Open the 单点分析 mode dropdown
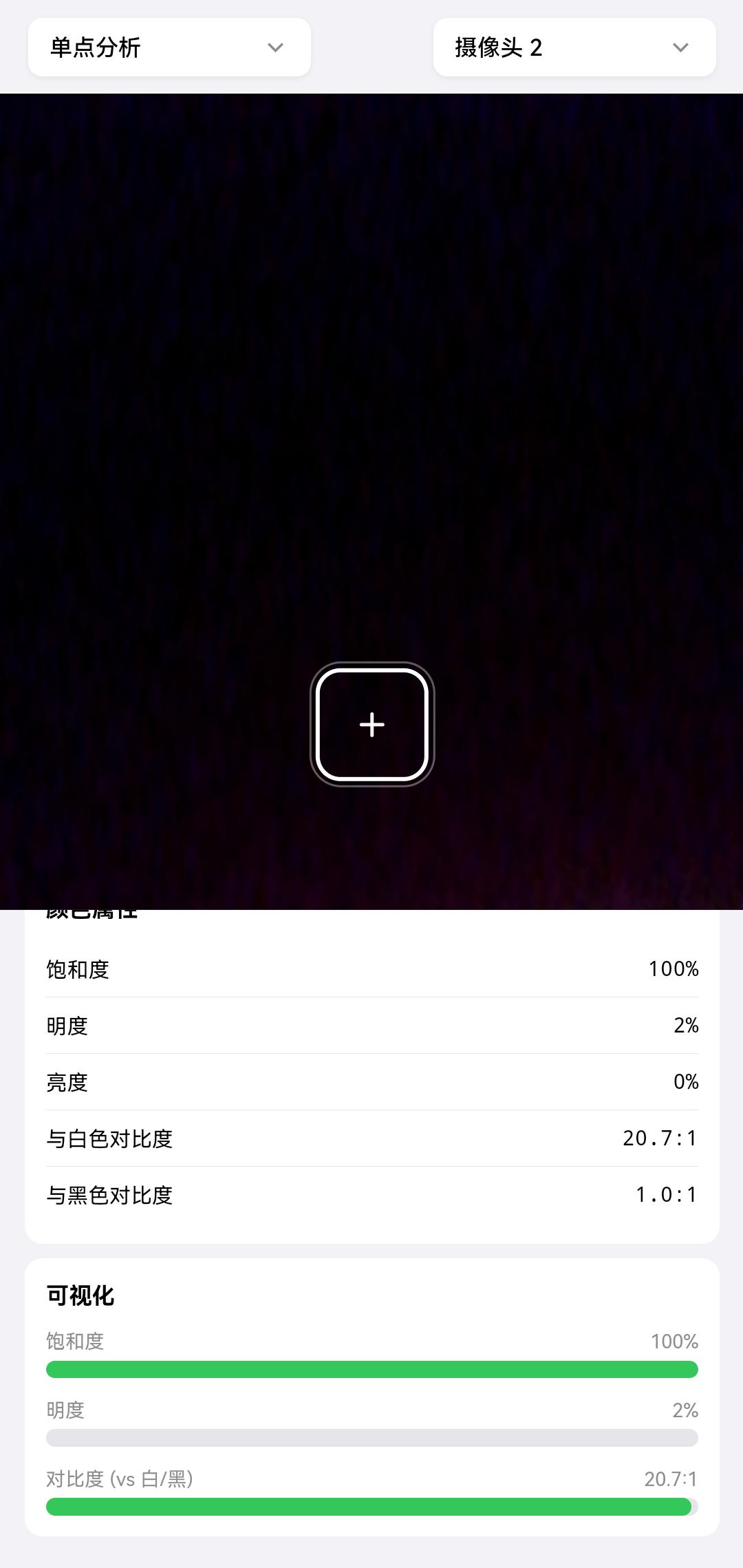 pyautogui.click(x=169, y=47)
